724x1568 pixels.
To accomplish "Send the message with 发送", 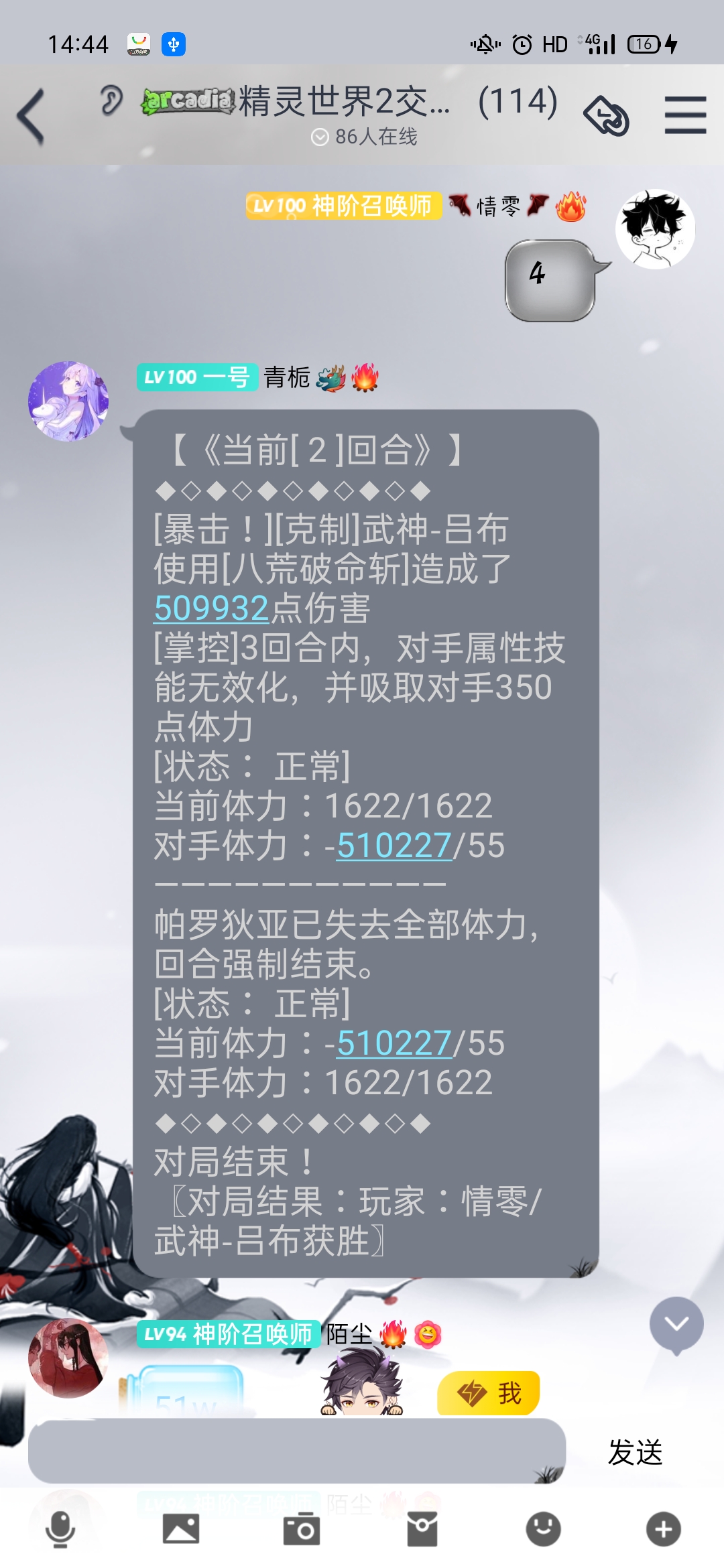I will coord(634,1453).
